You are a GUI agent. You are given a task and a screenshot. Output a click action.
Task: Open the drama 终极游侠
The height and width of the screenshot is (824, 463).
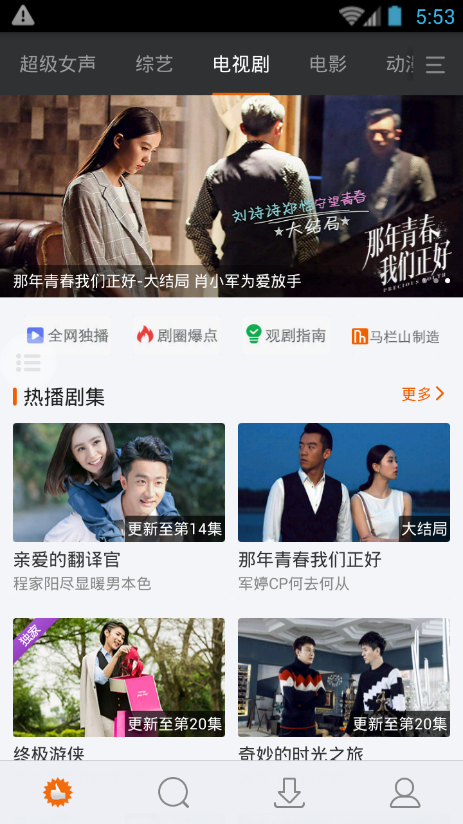coord(119,689)
